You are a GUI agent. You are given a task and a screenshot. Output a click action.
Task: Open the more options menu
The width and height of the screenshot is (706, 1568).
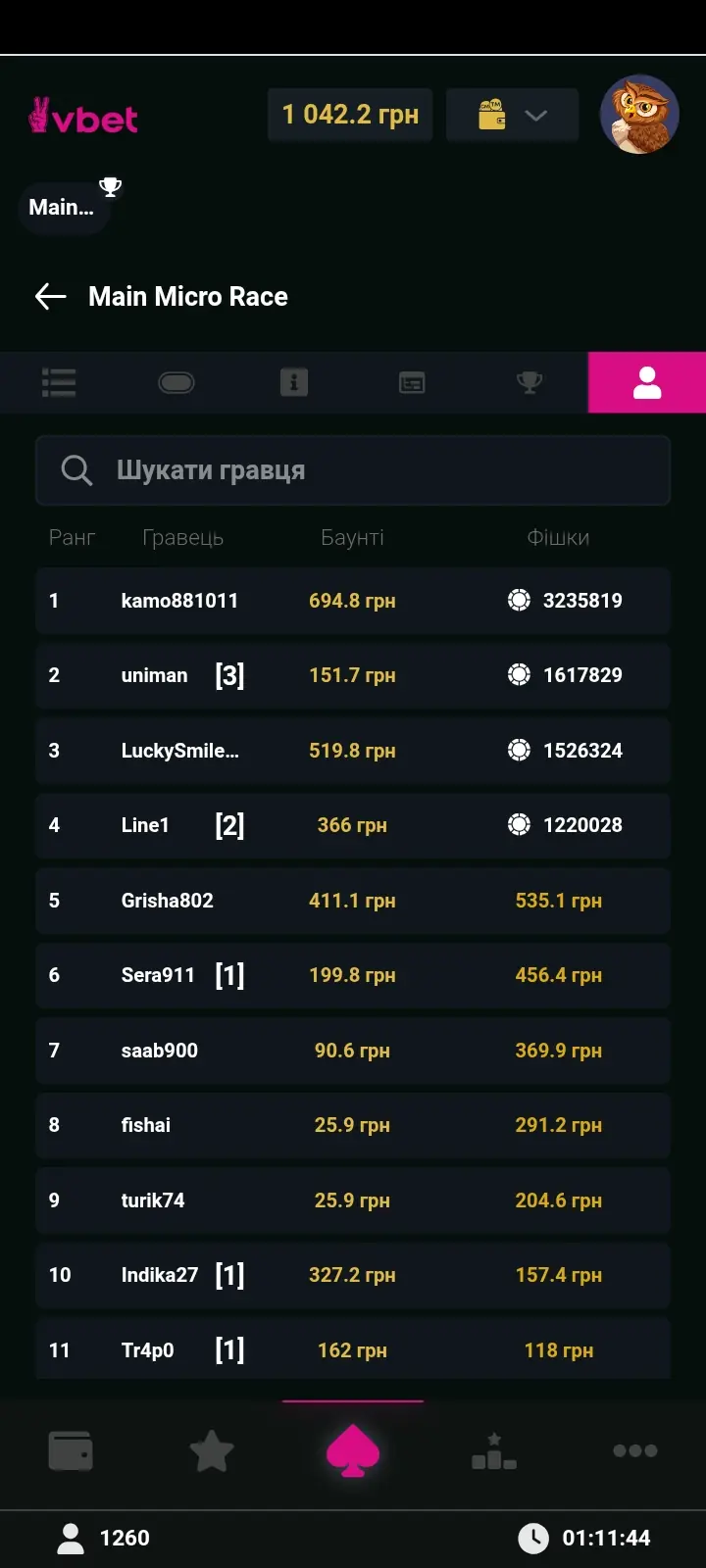[635, 1450]
